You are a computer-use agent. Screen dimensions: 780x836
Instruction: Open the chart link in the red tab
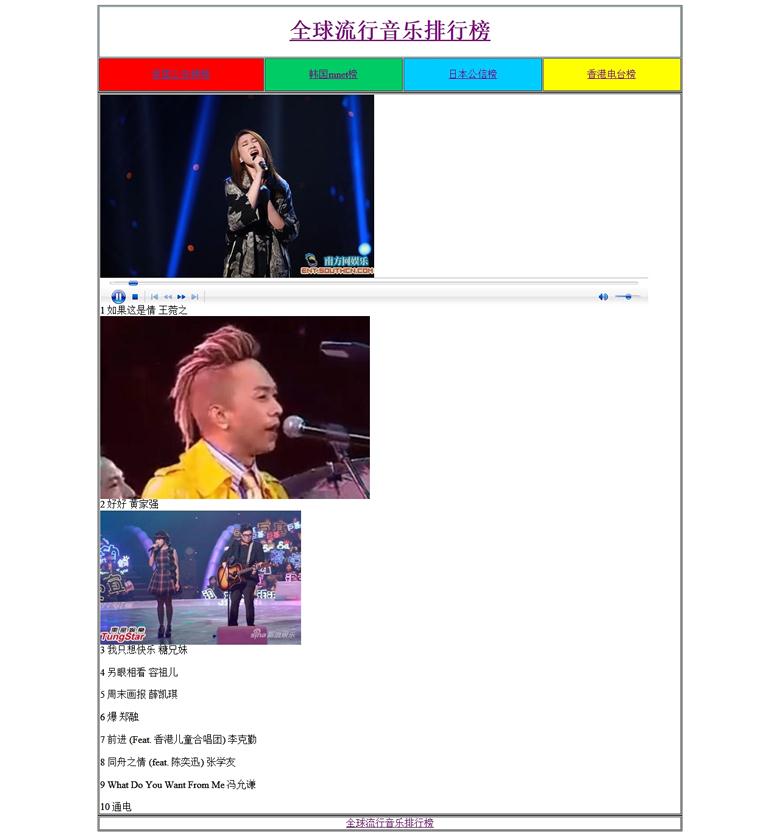click(181, 74)
